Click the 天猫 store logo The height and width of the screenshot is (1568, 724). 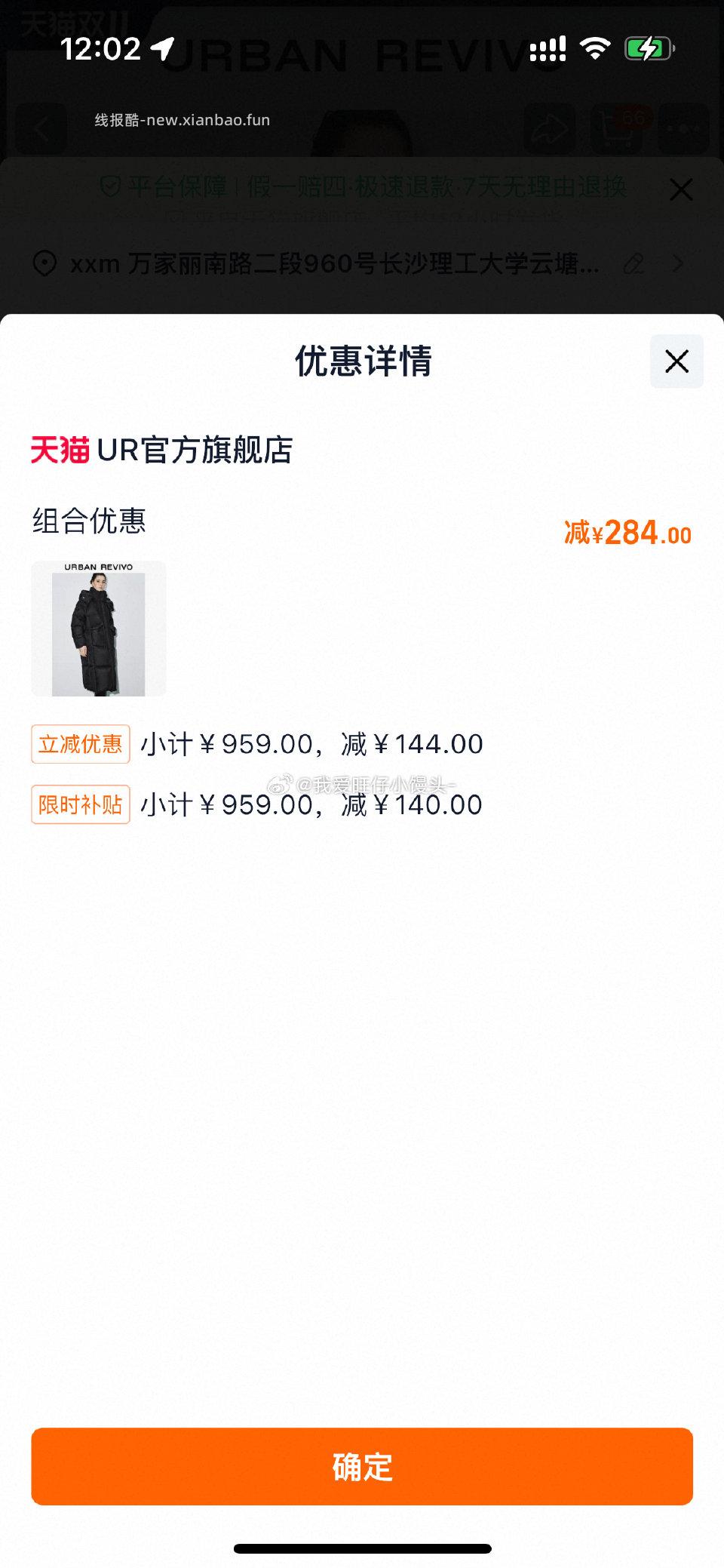(x=58, y=450)
